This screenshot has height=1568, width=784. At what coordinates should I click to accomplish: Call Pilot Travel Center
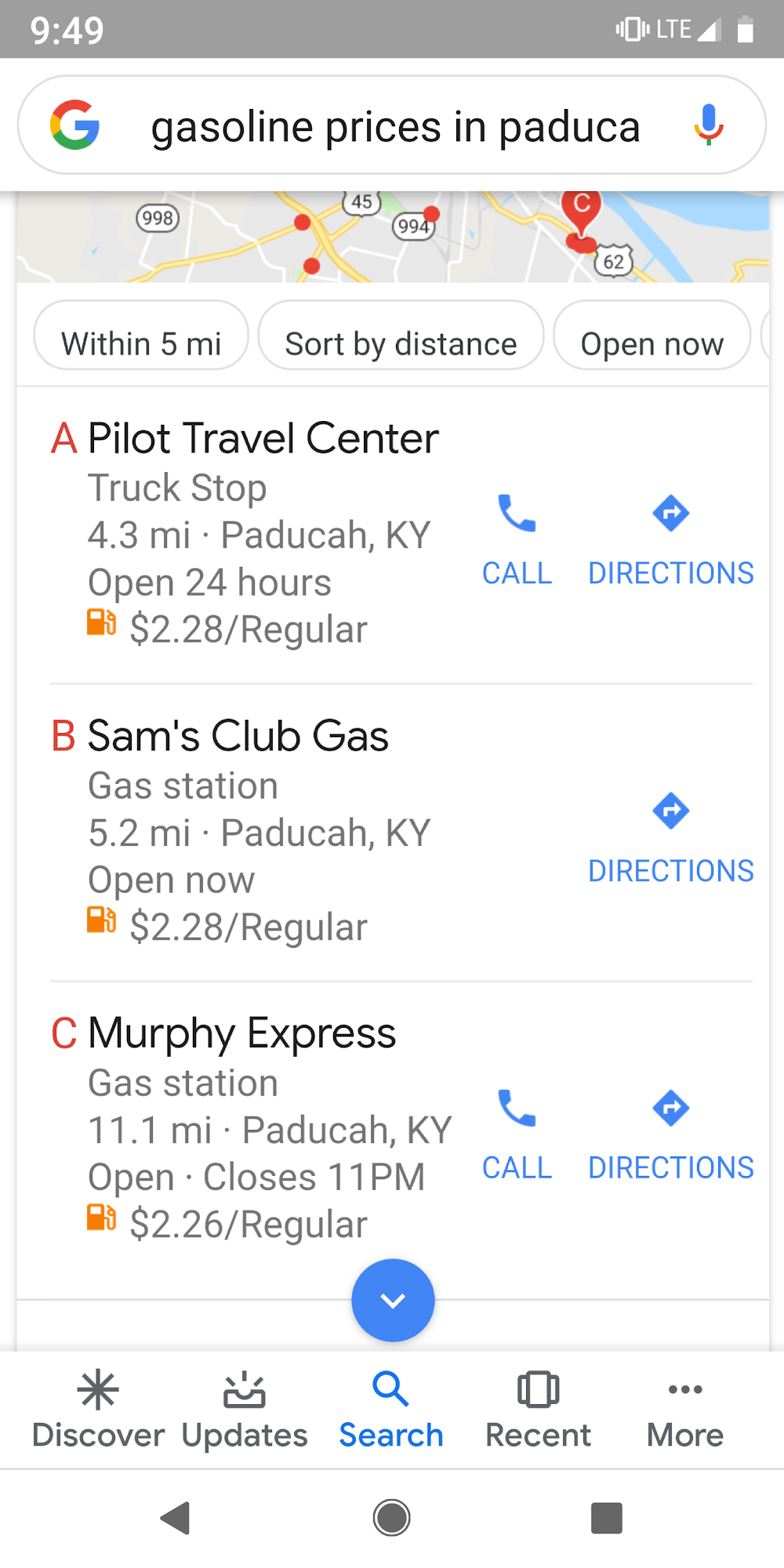(517, 539)
